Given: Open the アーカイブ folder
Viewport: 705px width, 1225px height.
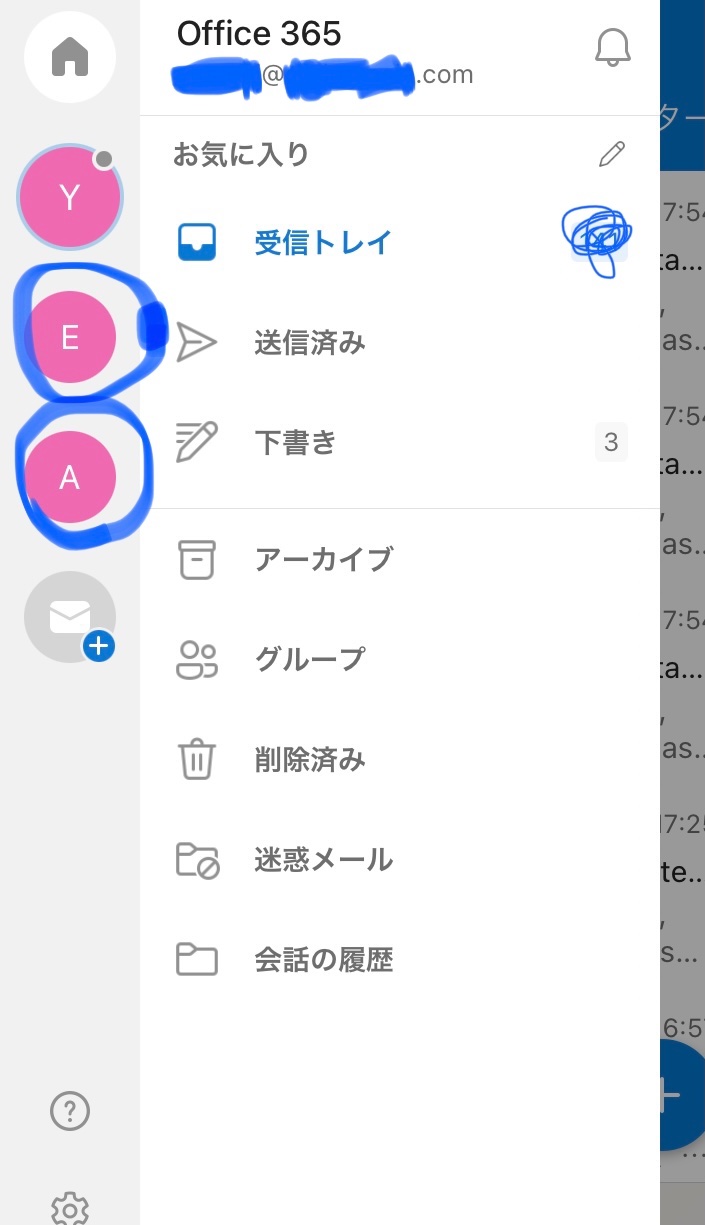Looking at the screenshot, I should (323, 559).
